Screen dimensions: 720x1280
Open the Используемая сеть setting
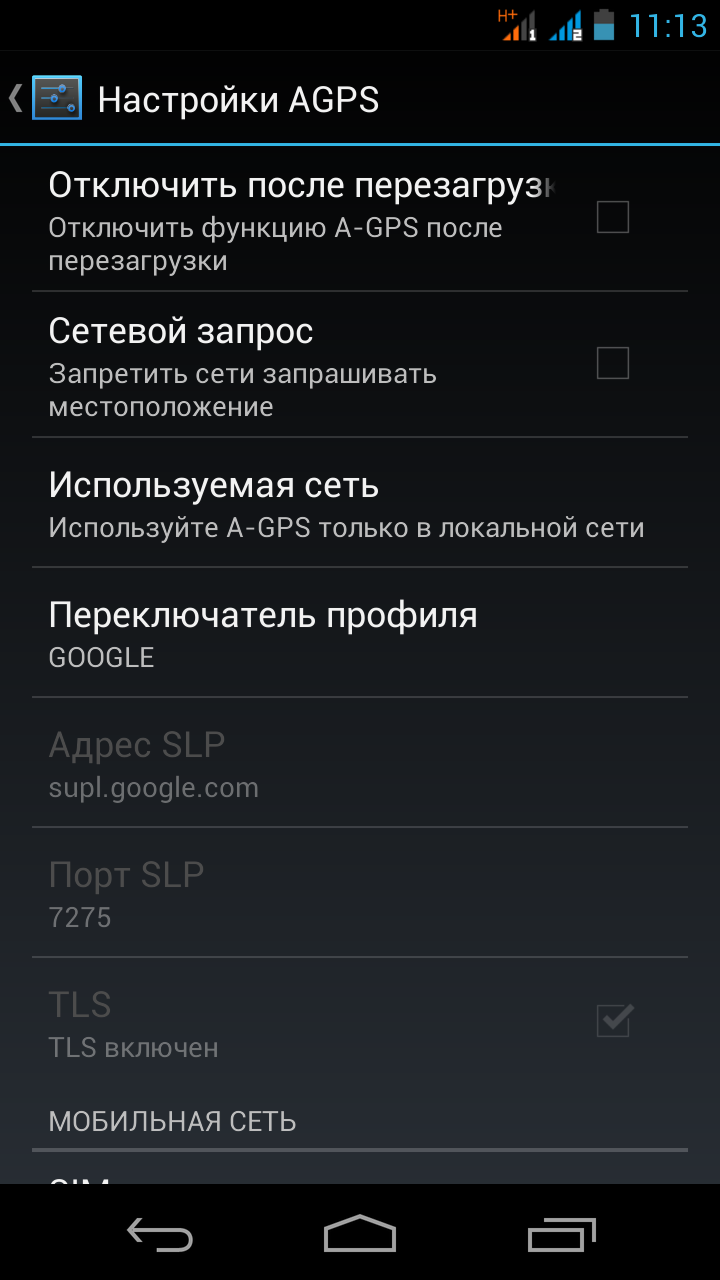click(346, 504)
